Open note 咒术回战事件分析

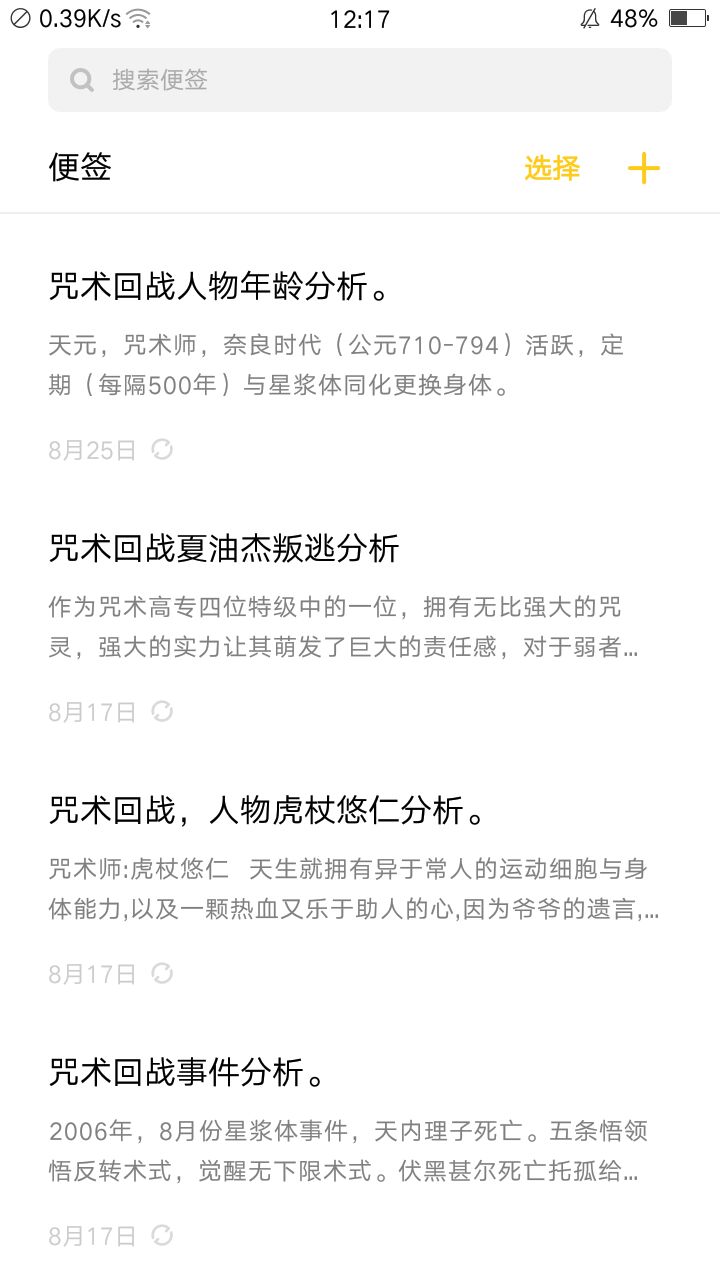coord(360,1150)
